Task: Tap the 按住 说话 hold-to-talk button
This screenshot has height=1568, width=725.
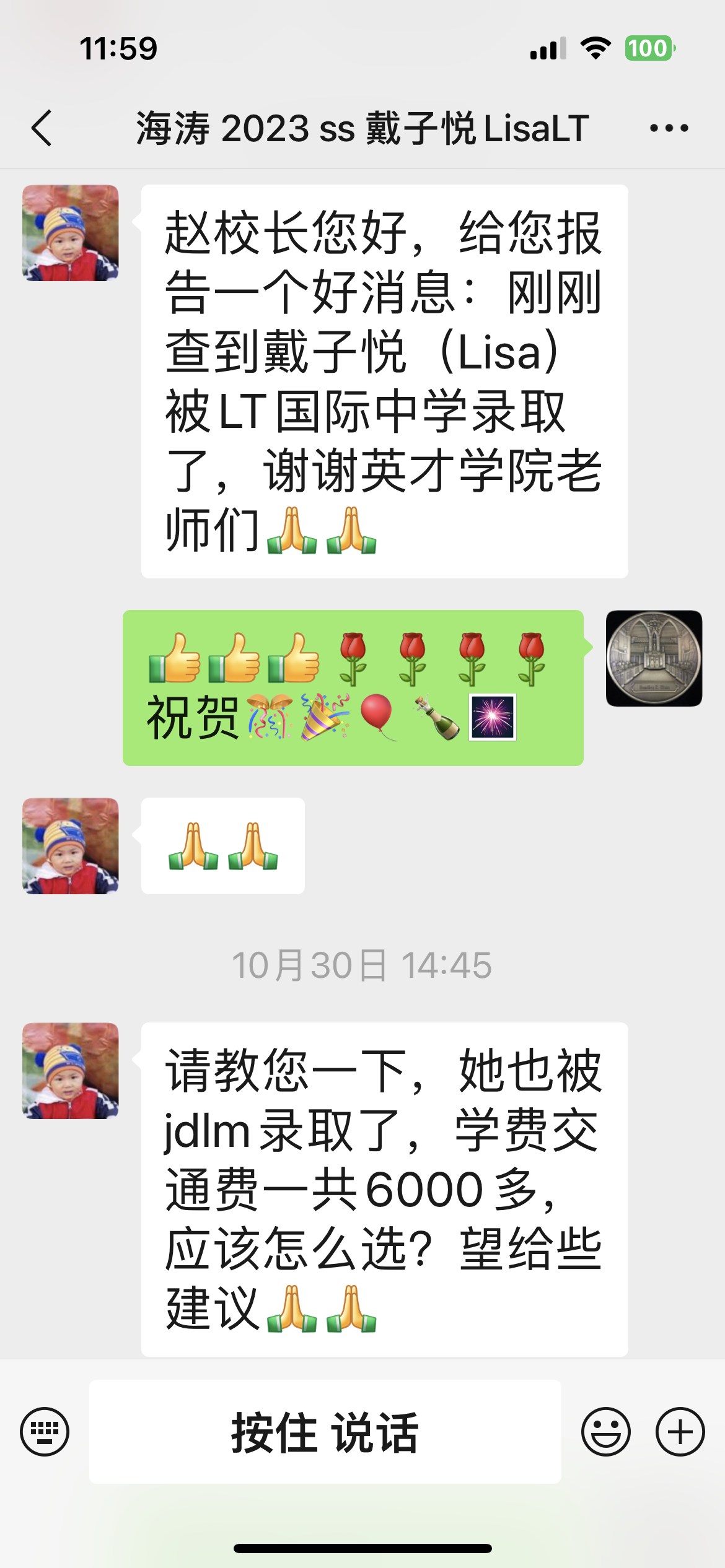Action: pyautogui.click(x=325, y=1431)
